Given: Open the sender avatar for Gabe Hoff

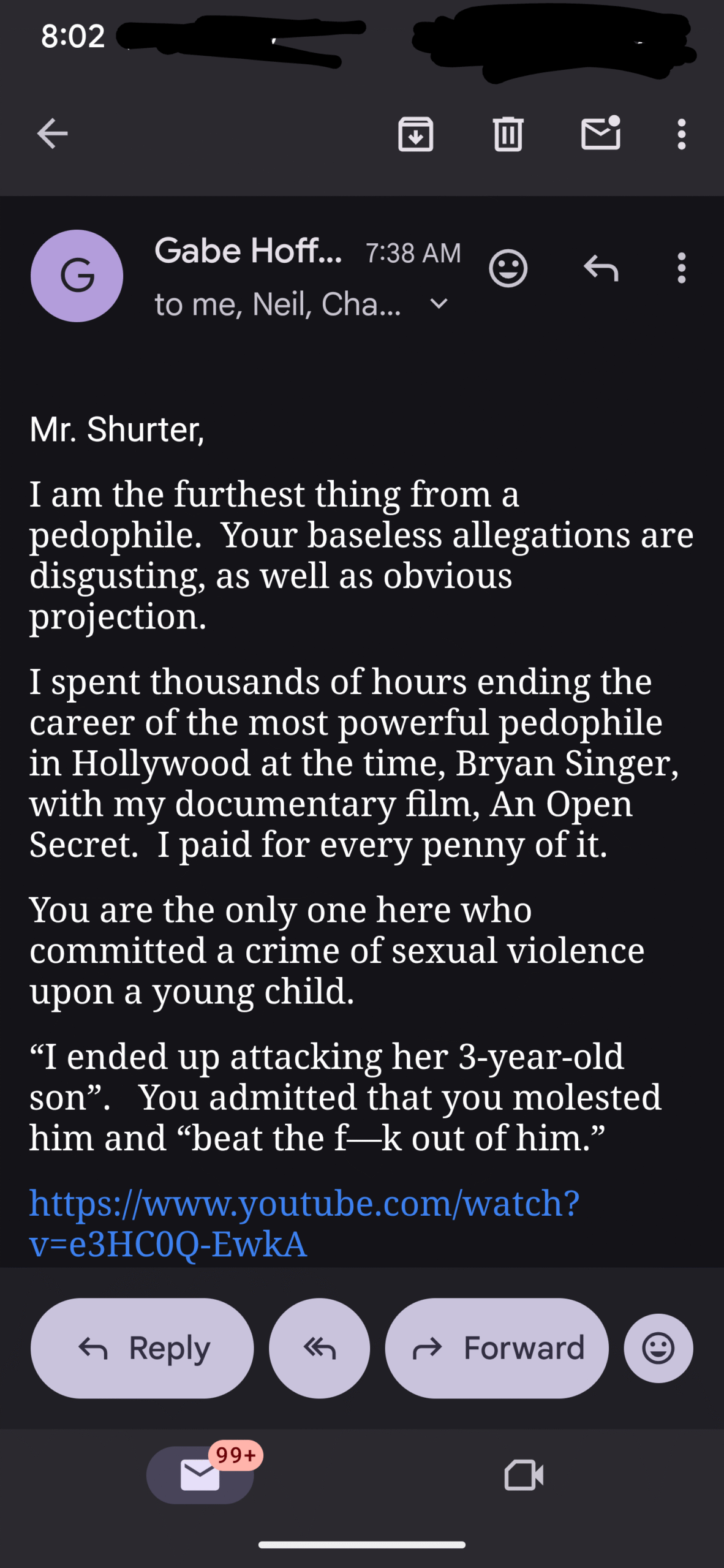Looking at the screenshot, I should click(77, 276).
